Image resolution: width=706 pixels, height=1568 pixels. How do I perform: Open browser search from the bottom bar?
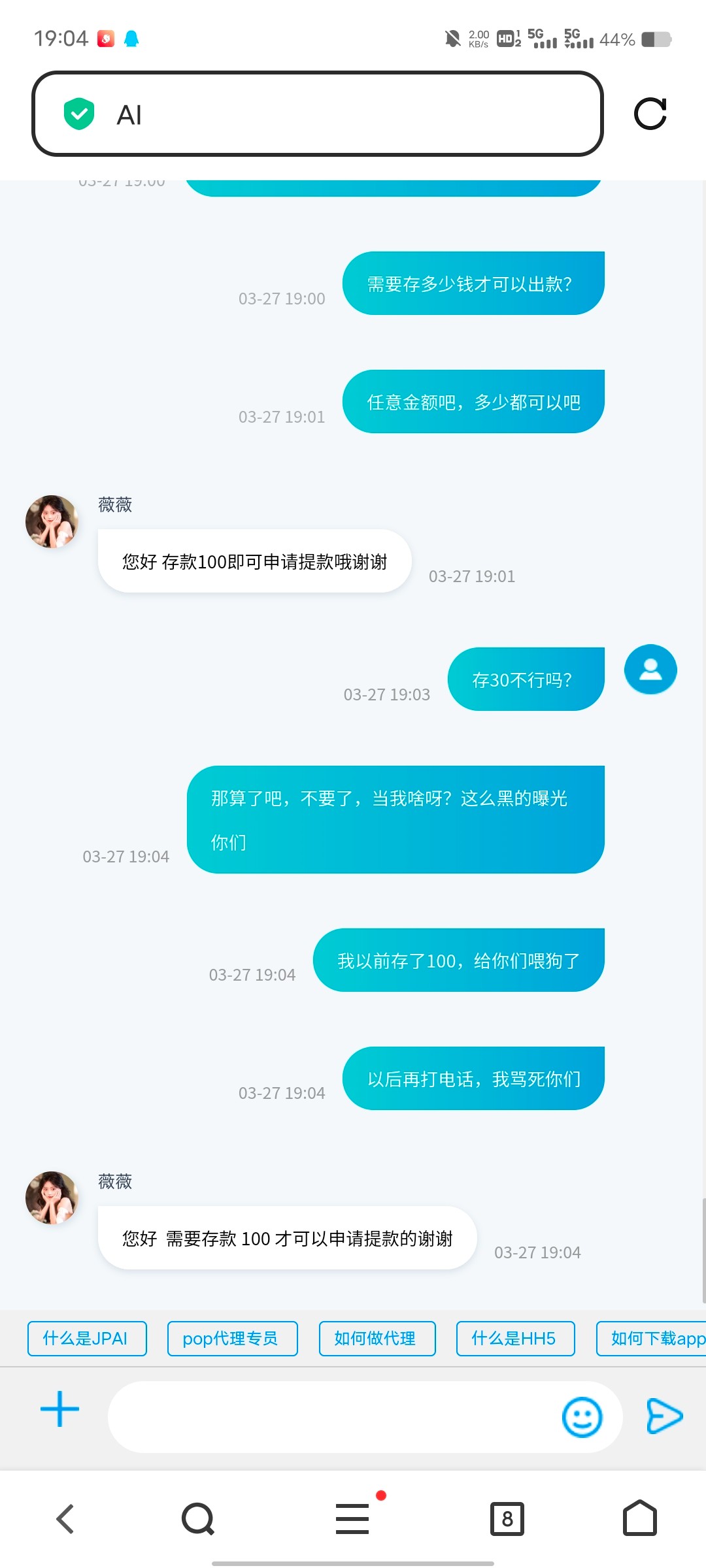(x=198, y=1518)
